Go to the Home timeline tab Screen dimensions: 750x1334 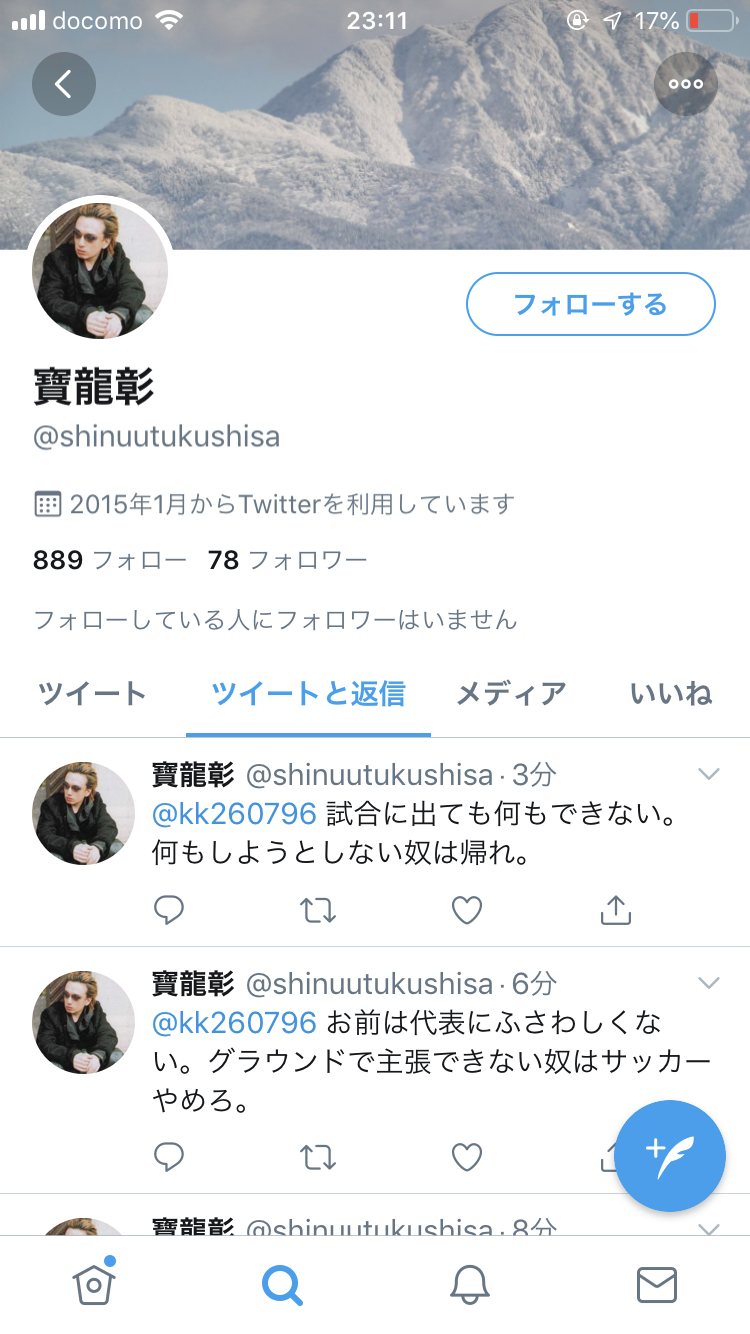point(93,1284)
